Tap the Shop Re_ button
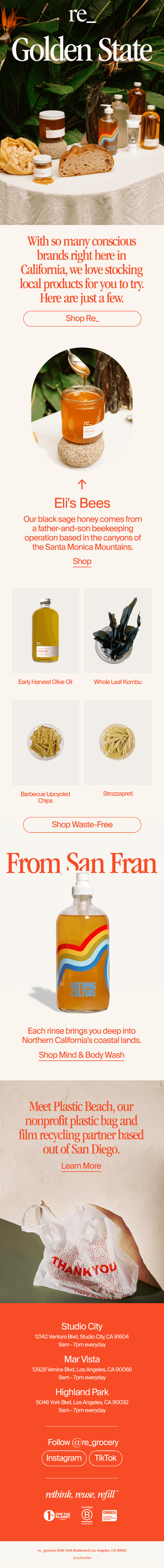Image resolution: width=164 pixels, height=1568 pixels. 82,318
